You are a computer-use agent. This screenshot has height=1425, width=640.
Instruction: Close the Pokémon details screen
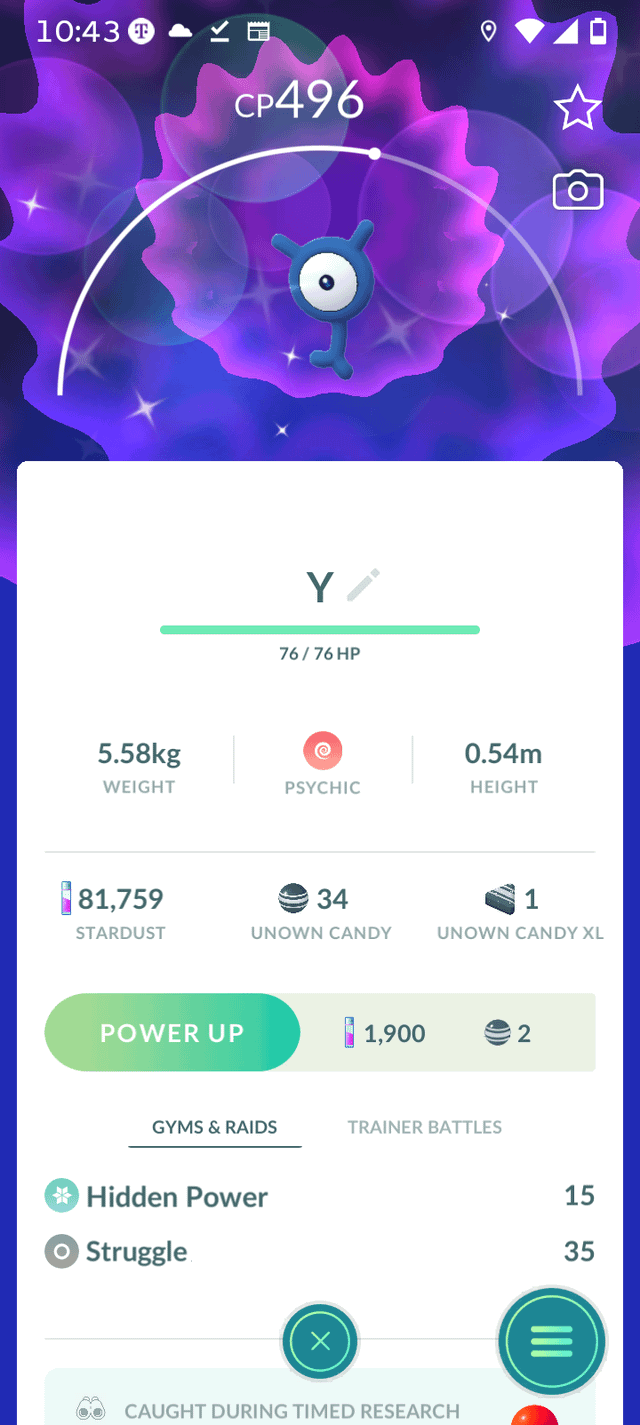[320, 1341]
